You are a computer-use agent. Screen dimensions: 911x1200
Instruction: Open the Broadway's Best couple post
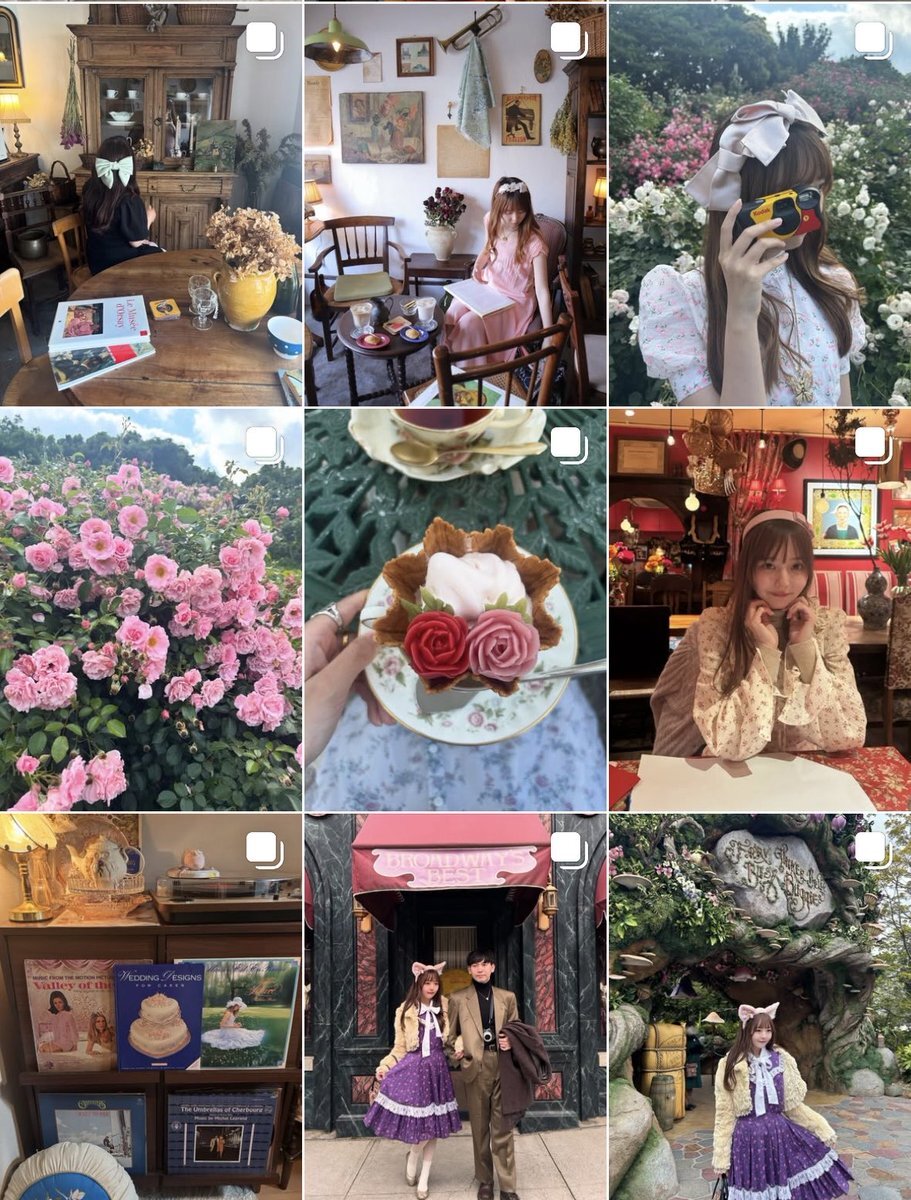455,1005
